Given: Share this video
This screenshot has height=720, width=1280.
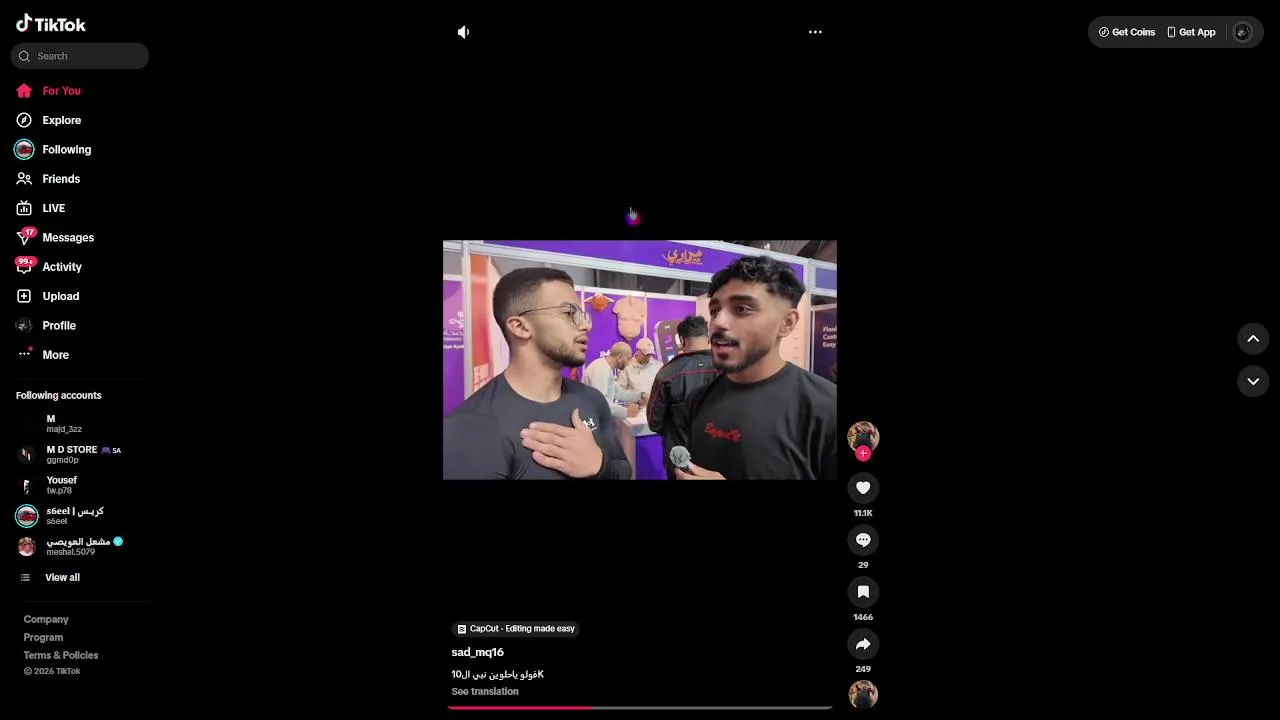Looking at the screenshot, I should [863, 644].
